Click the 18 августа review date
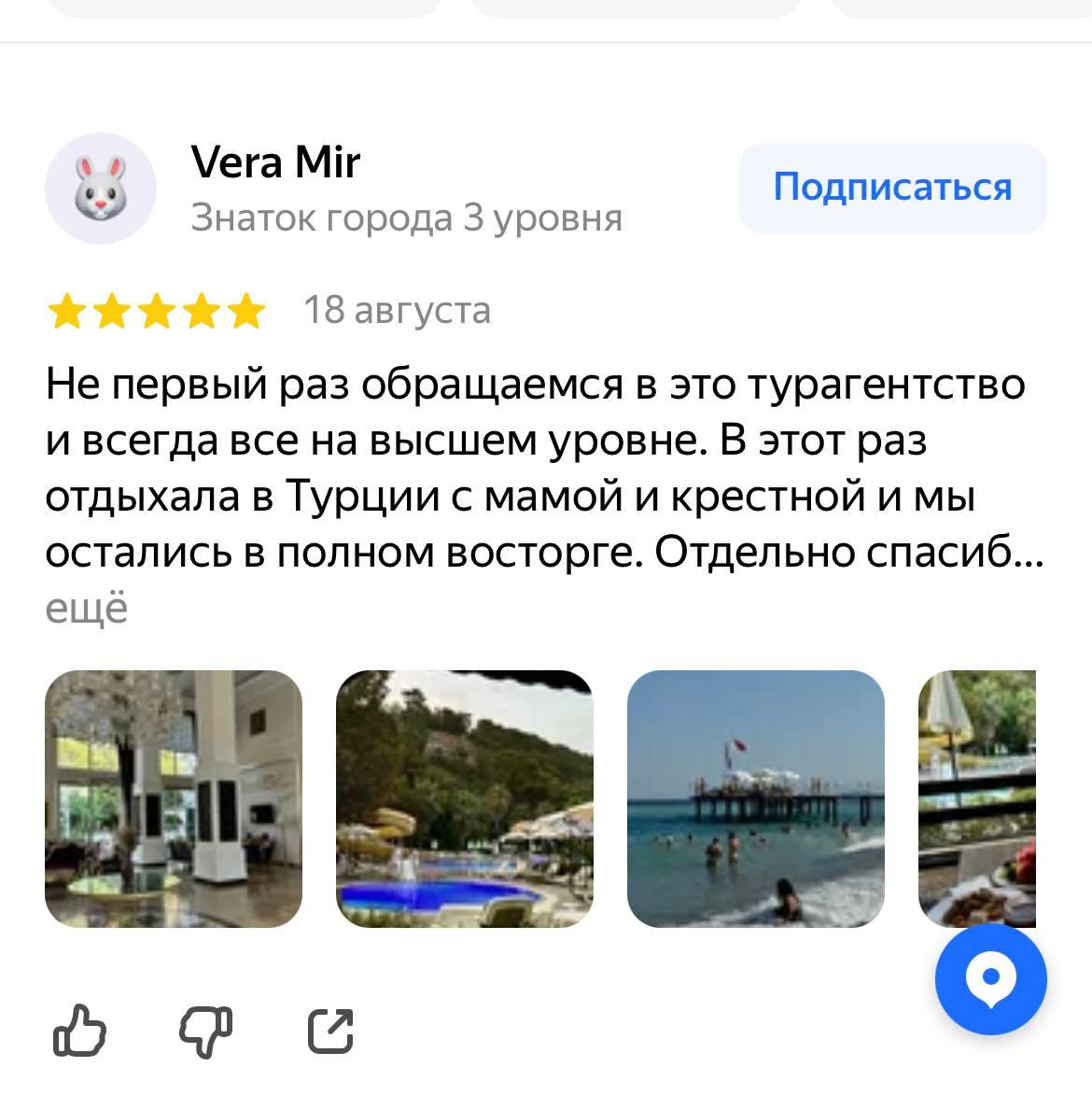This screenshot has height=1109, width=1092. [x=396, y=312]
